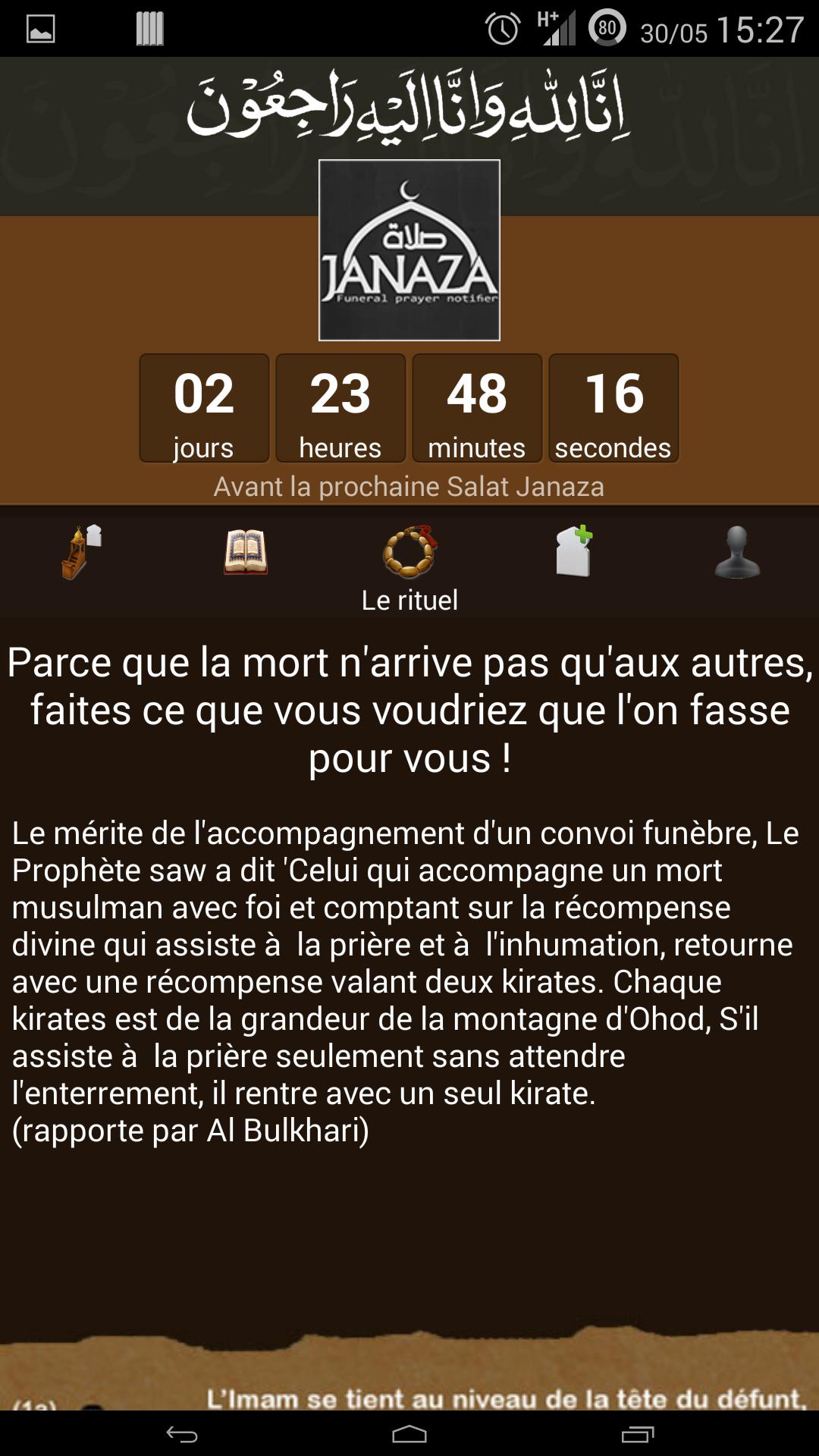
Task: Switch to the person silhouette tab
Action: 737,552
